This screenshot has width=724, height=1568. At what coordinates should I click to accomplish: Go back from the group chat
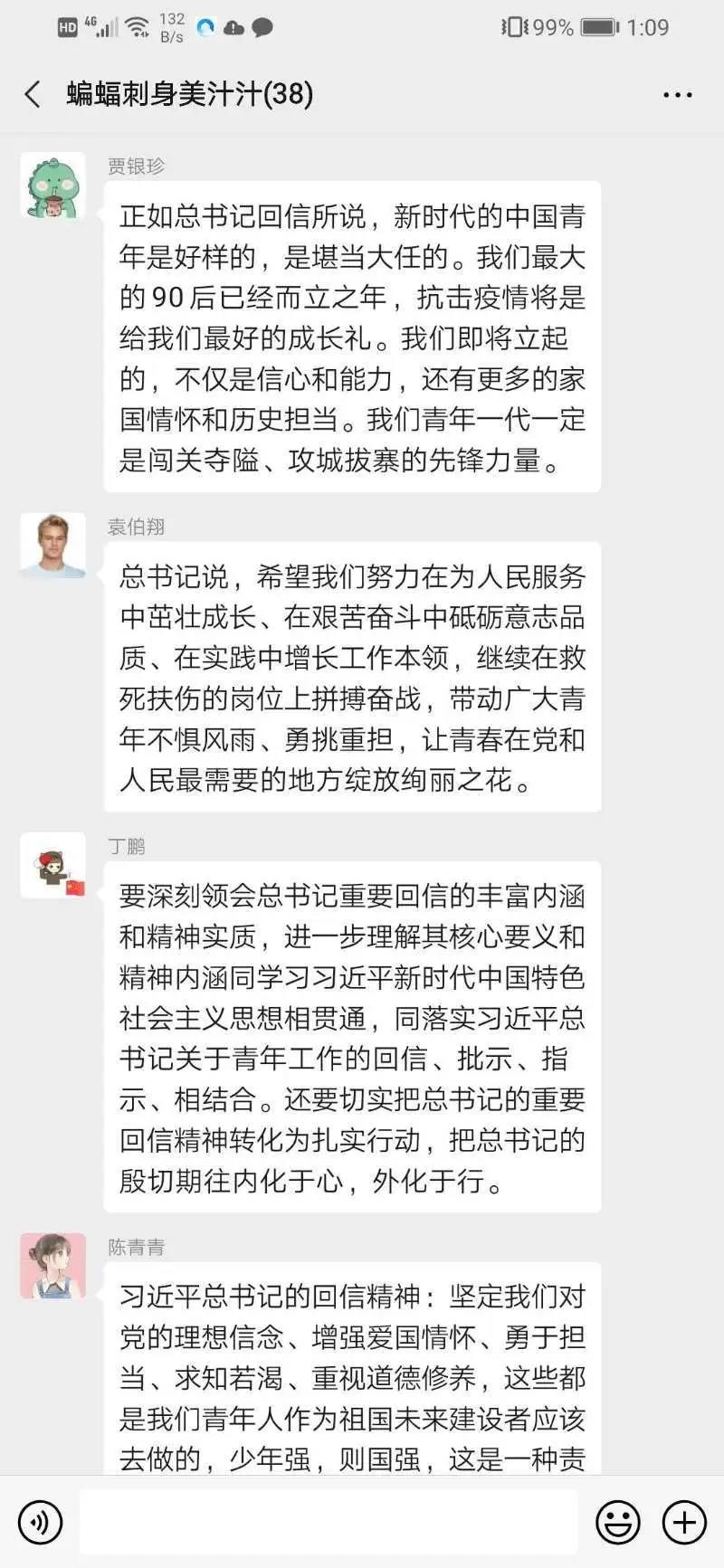[33, 94]
